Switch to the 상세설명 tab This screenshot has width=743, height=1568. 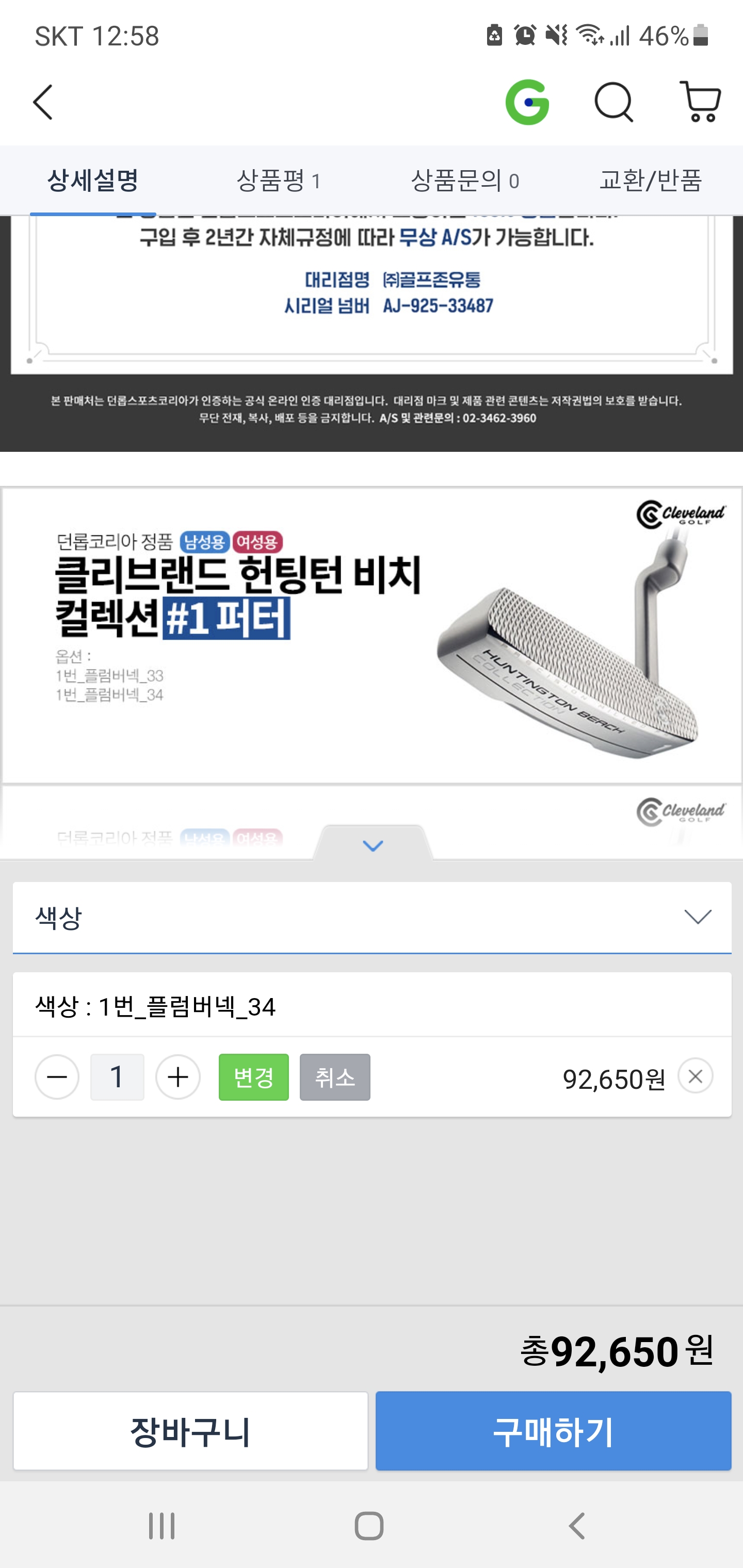click(93, 180)
